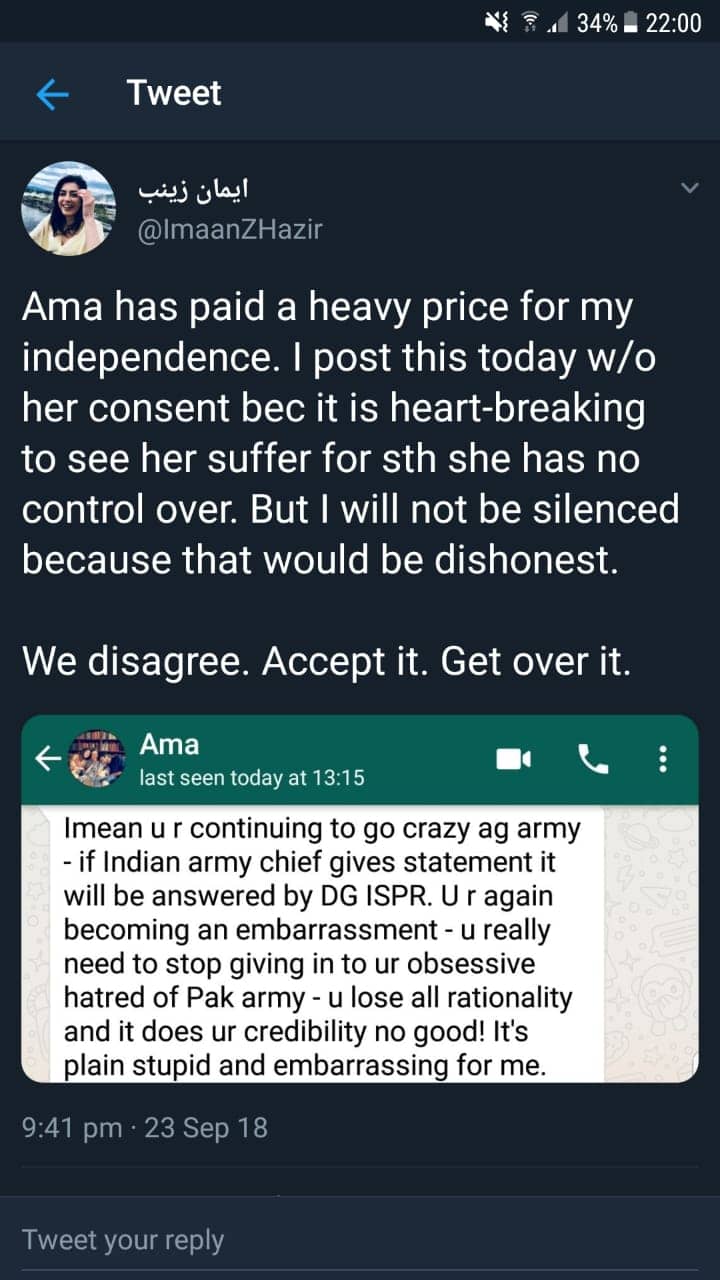Open the 9:41 pm 23 Sep 18 timestamp
Viewport: 720px width, 1280px height.
[x=144, y=1129]
